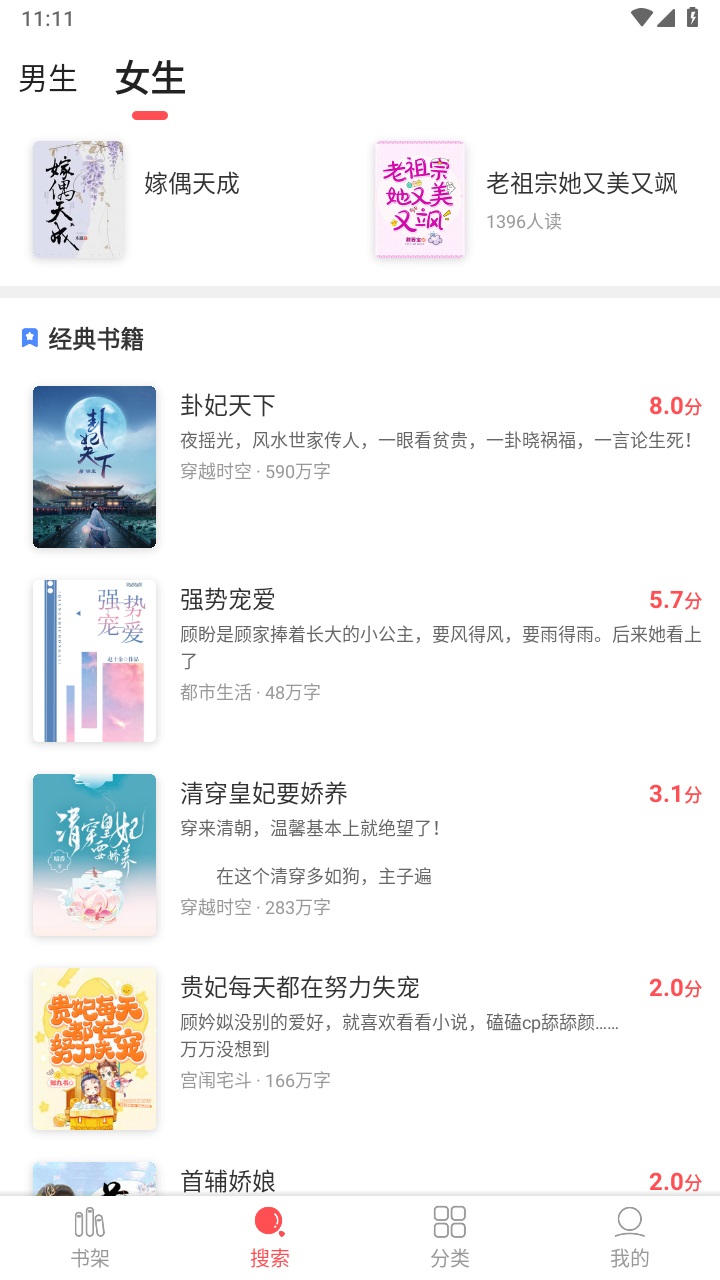Click the blue bookmark icon beside 经典书籍

[x=30, y=338]
